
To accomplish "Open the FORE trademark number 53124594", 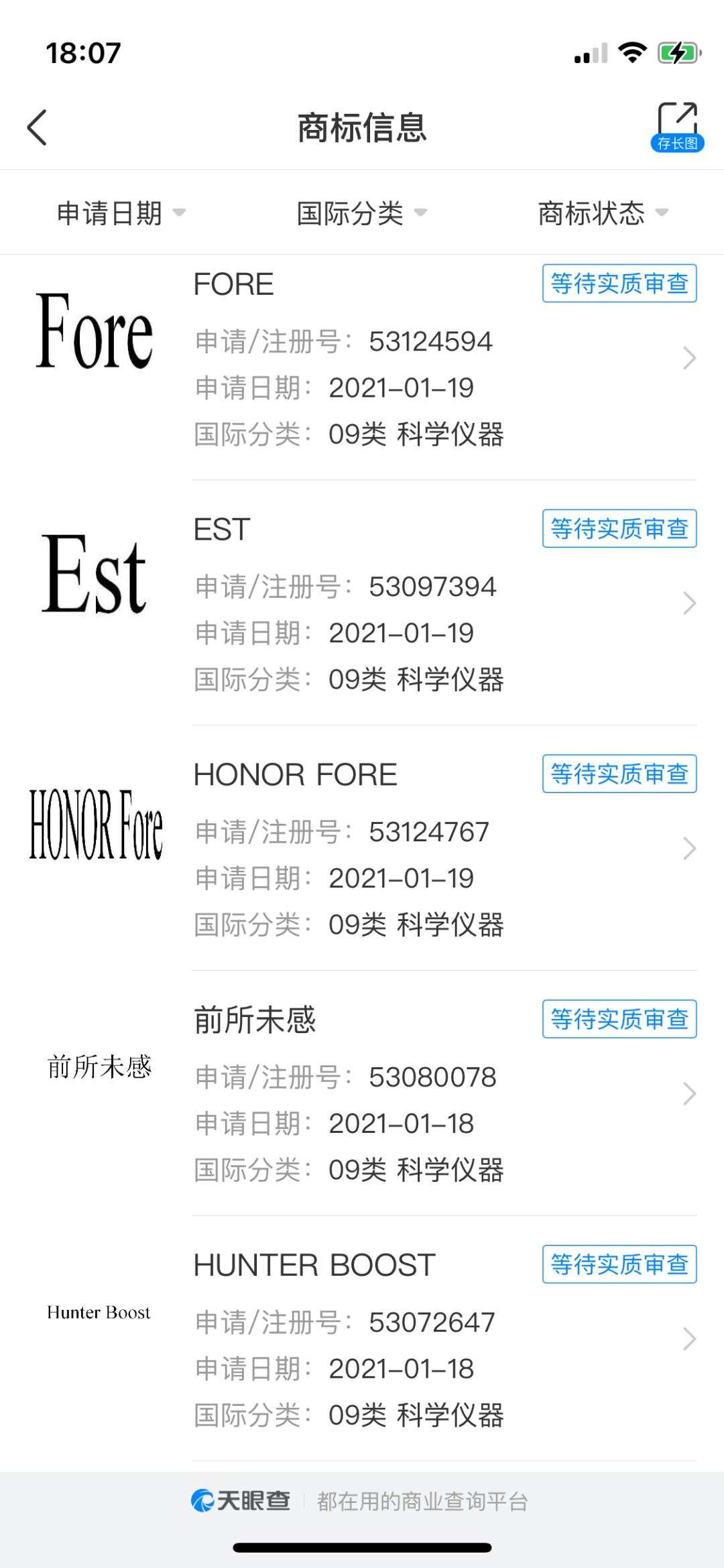I will pos(429,359).
